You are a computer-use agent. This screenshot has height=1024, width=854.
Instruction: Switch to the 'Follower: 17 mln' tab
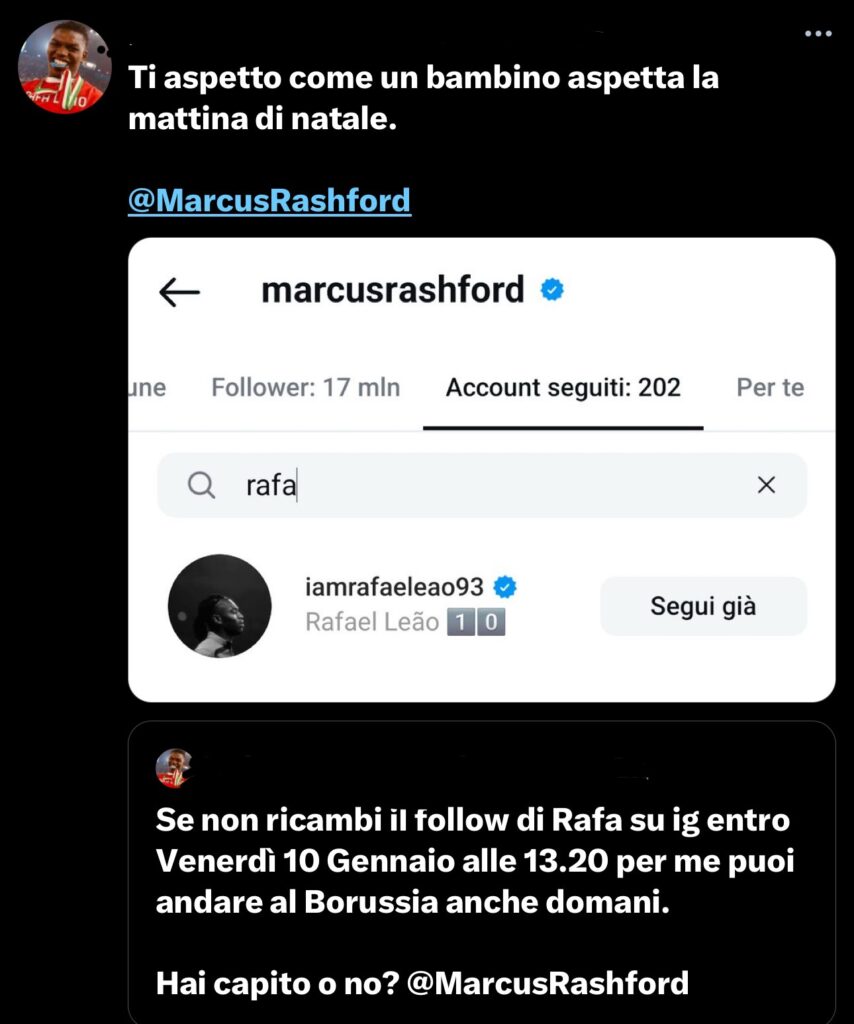click(x=304, y=387)
